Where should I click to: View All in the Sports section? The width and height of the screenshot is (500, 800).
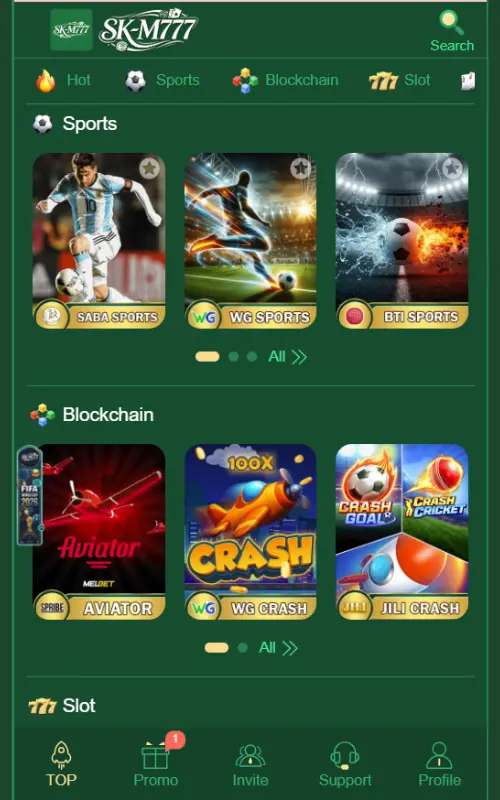[287, 357]
